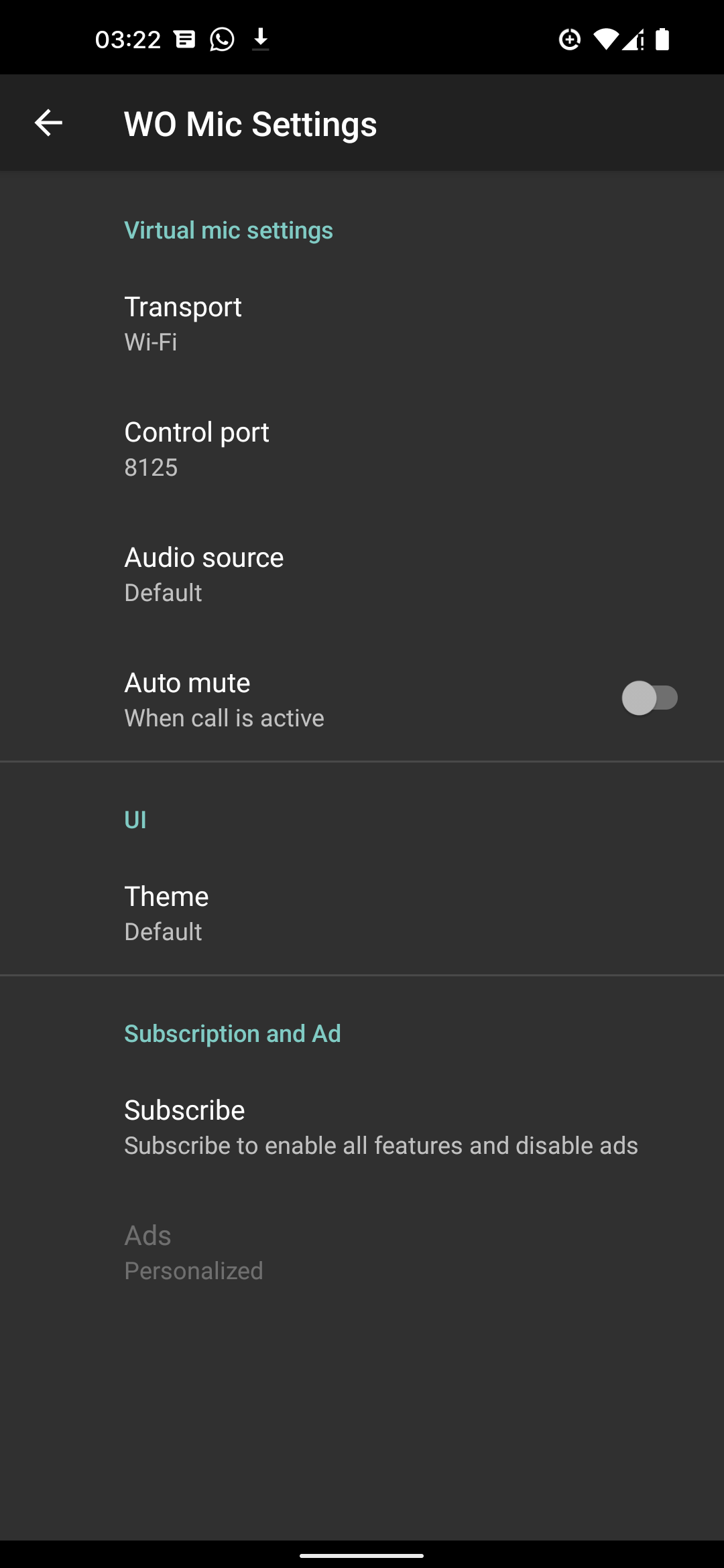Open Audio source options
The width and height of the screenshot is (724, 1568).
[x=362, y=574]
